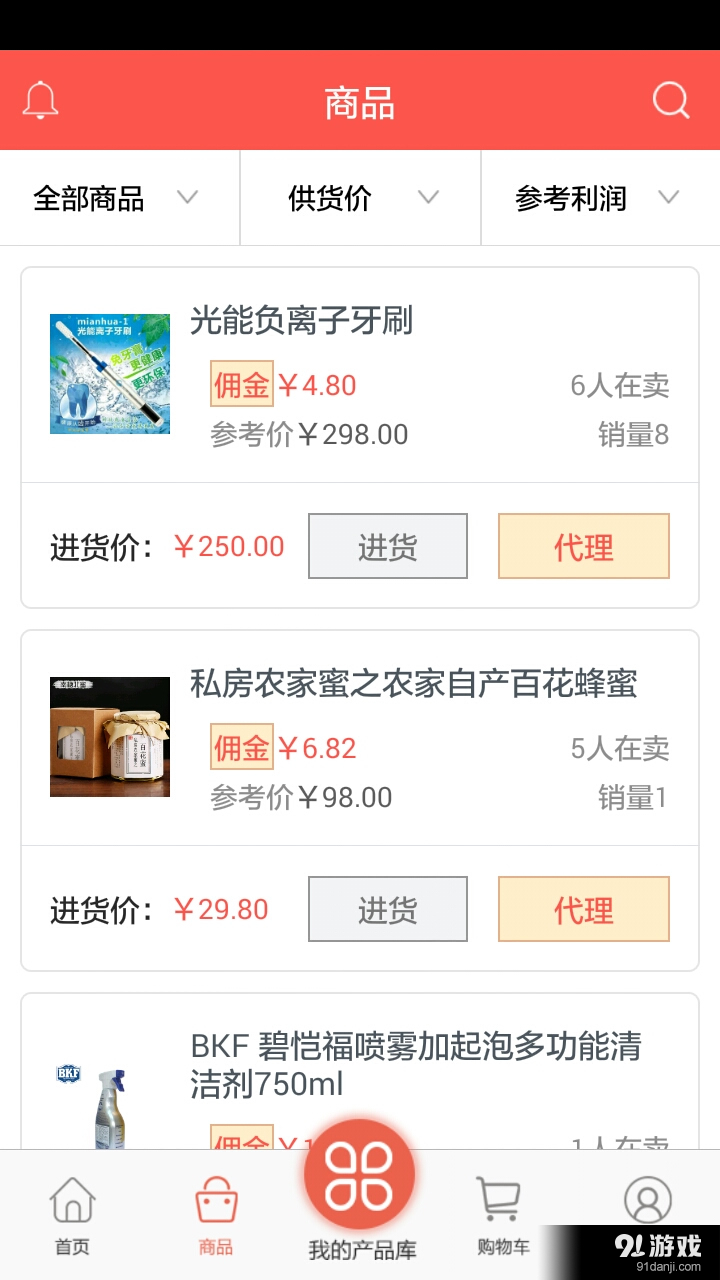
Task: Expand the 全部商品 filter dropdown
Action: [115, 198]
